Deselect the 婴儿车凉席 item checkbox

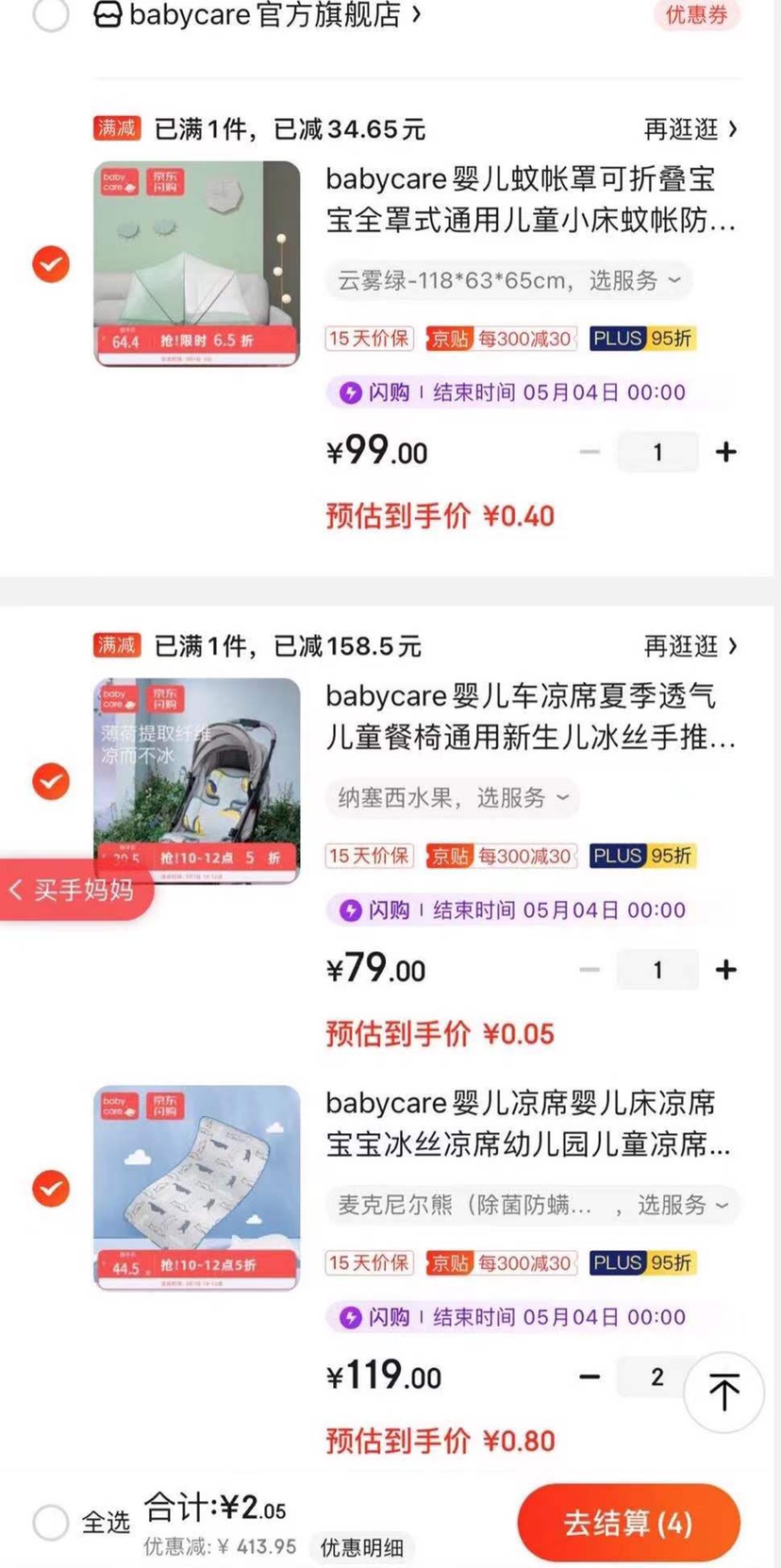51,781
